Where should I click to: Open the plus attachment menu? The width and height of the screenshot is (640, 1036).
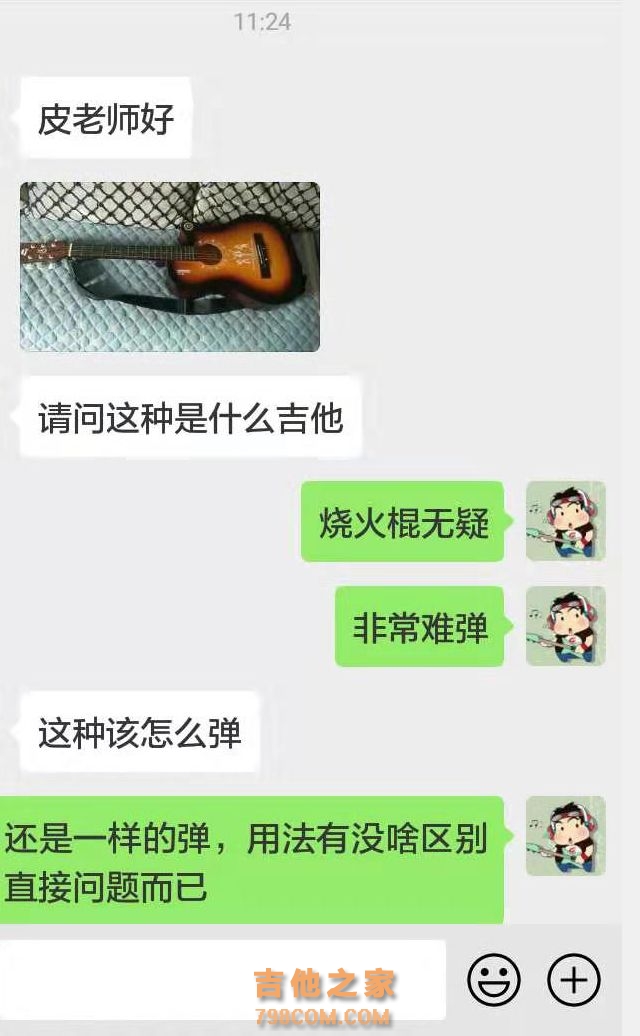(574, 979)
